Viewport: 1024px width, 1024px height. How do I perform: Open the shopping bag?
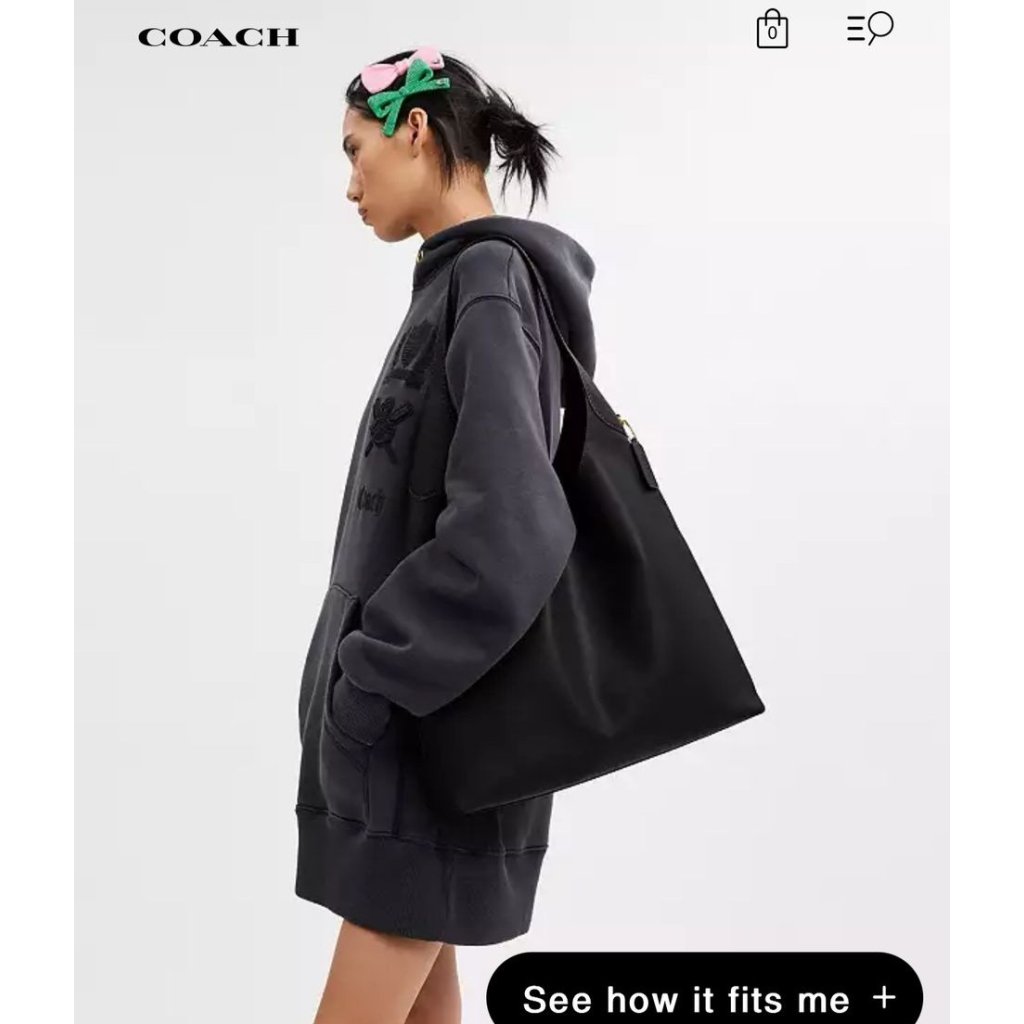772,29
